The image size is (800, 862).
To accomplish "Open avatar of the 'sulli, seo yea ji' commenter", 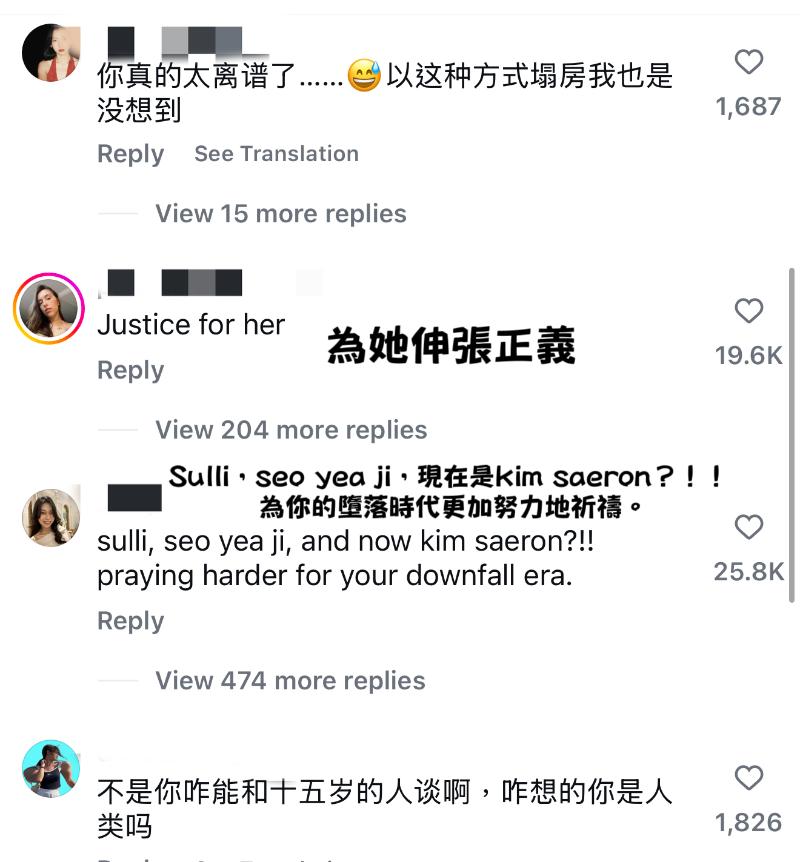I will (50, 517).
